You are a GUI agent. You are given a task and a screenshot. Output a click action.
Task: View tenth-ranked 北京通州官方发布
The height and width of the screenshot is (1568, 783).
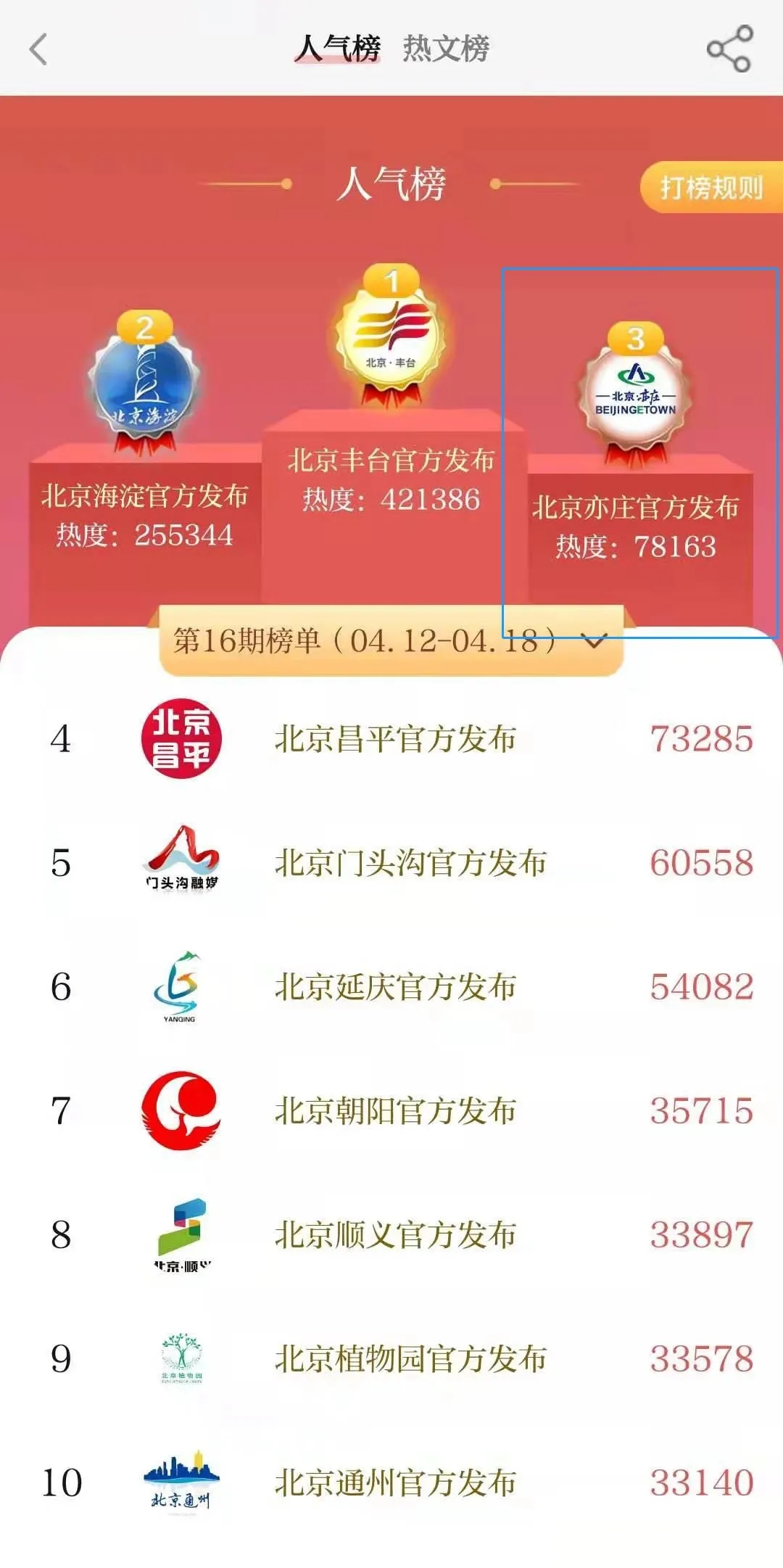395,1483
